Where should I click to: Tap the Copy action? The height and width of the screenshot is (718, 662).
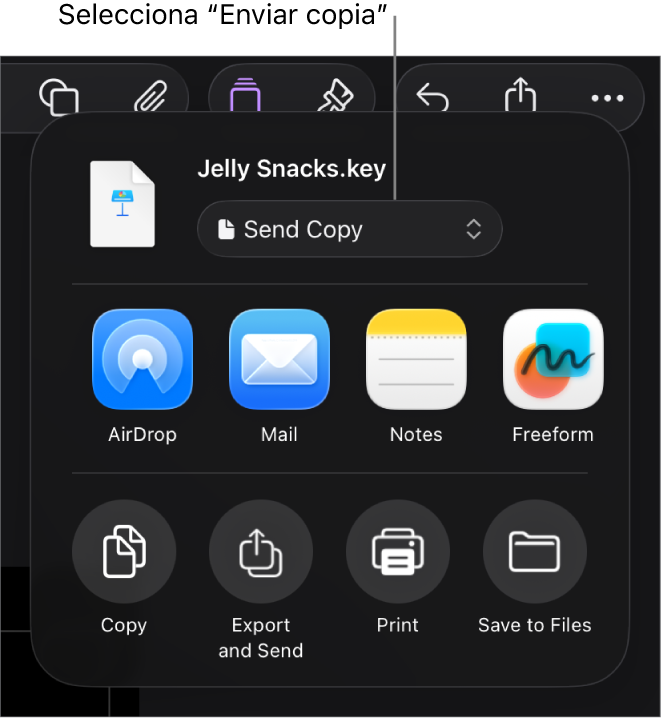tap(124, 552)
